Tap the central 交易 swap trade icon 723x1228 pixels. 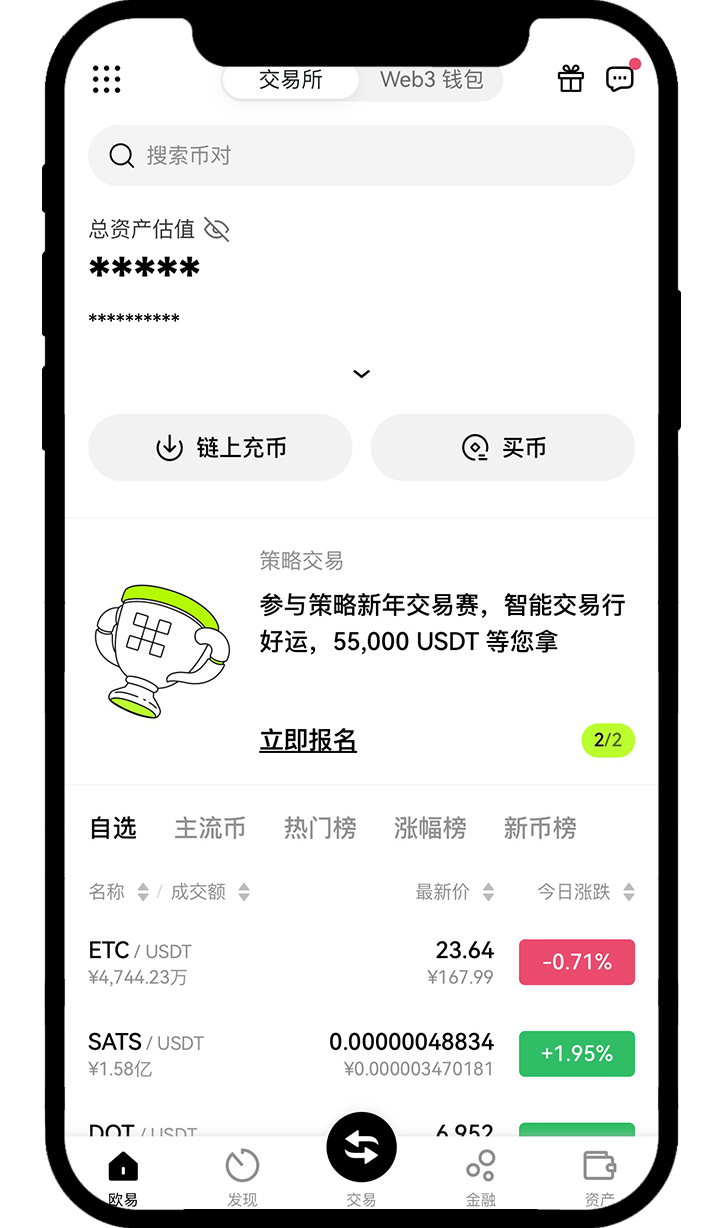click(x=361, y=1146)
